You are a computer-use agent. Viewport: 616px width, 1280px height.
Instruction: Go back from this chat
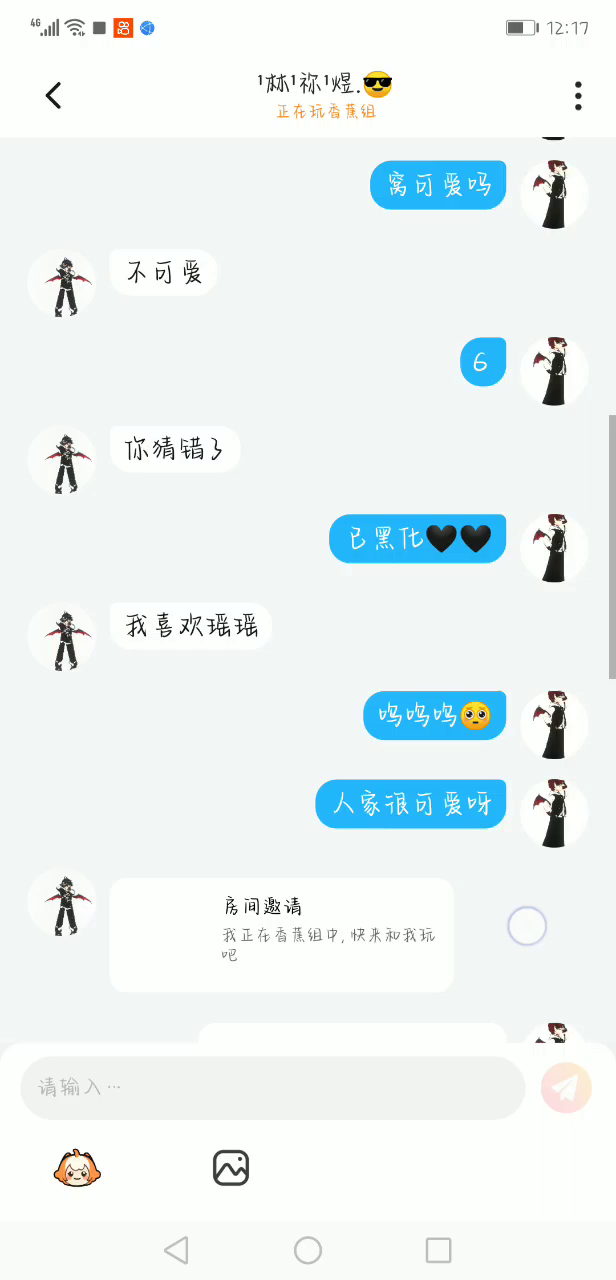coord(54,95)
